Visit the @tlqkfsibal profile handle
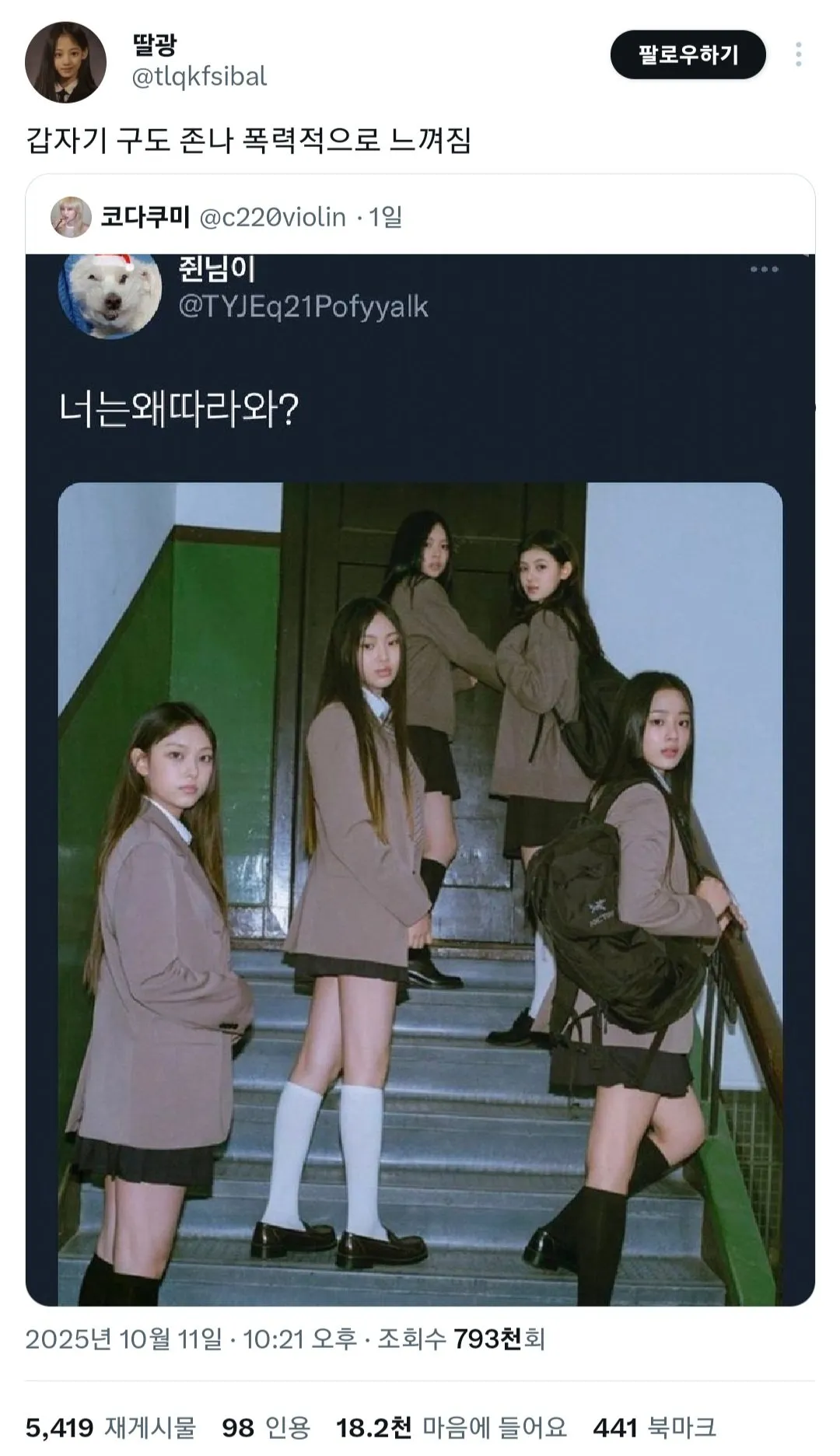This screenshot has width=840, height=1456. pos(200,77)
